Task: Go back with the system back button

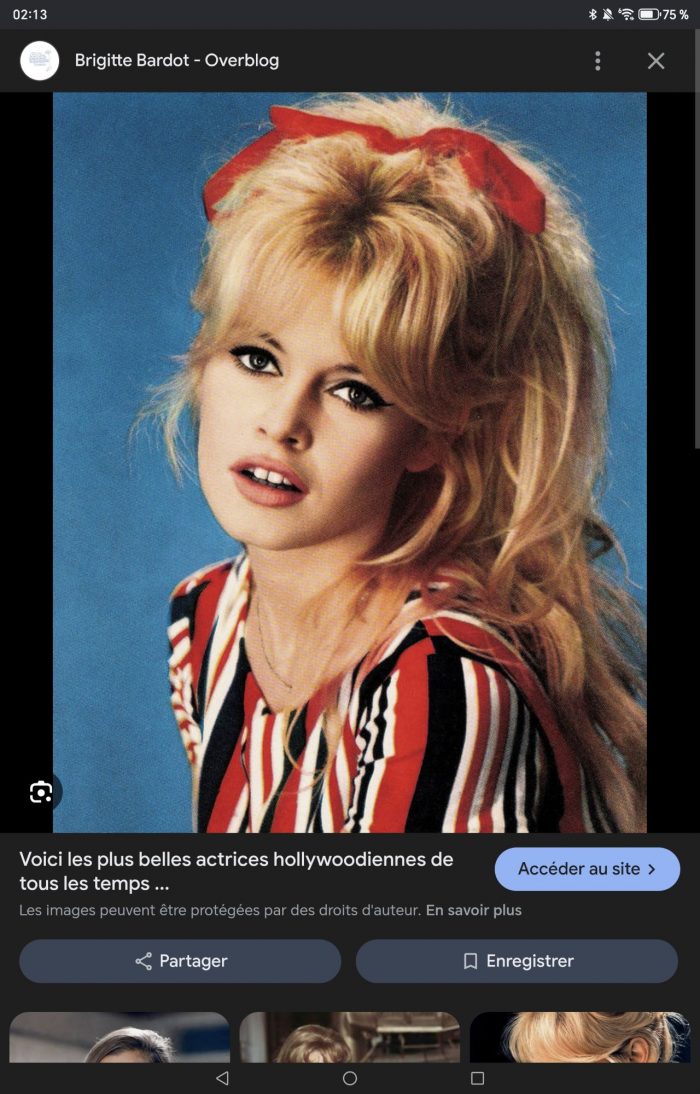Action: click(x=222, y=1078)
